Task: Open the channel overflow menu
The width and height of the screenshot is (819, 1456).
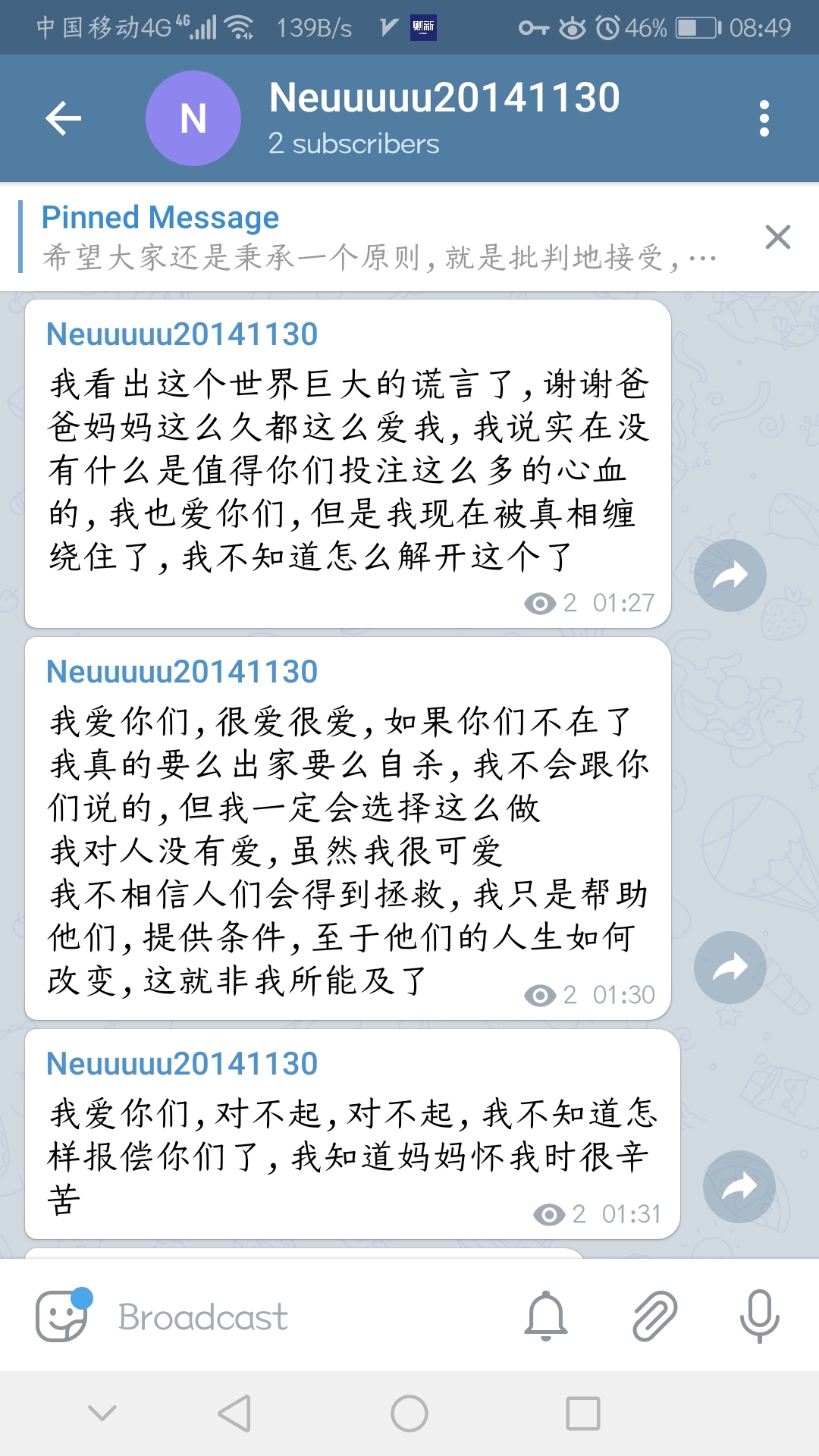Action: coord(764,118)
